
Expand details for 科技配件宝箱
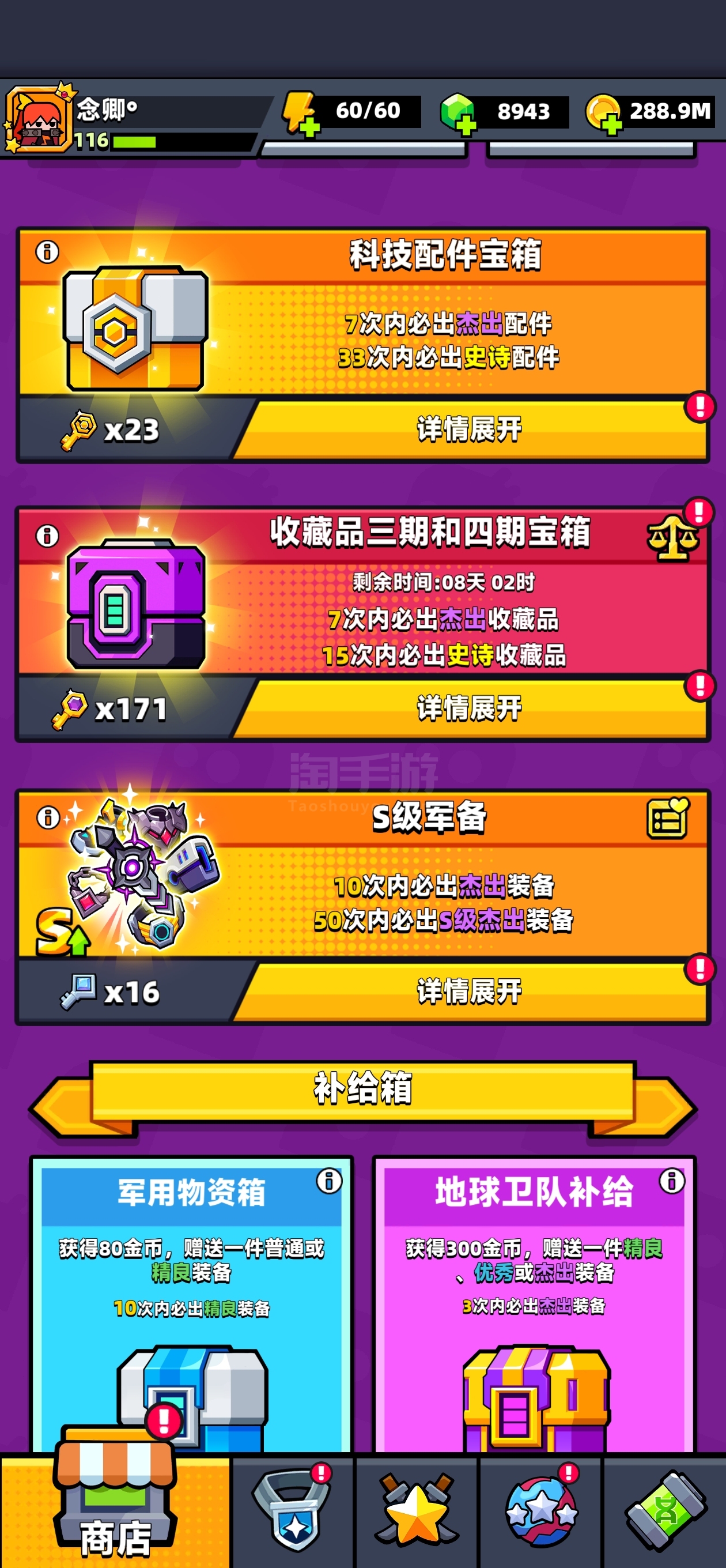468,428
